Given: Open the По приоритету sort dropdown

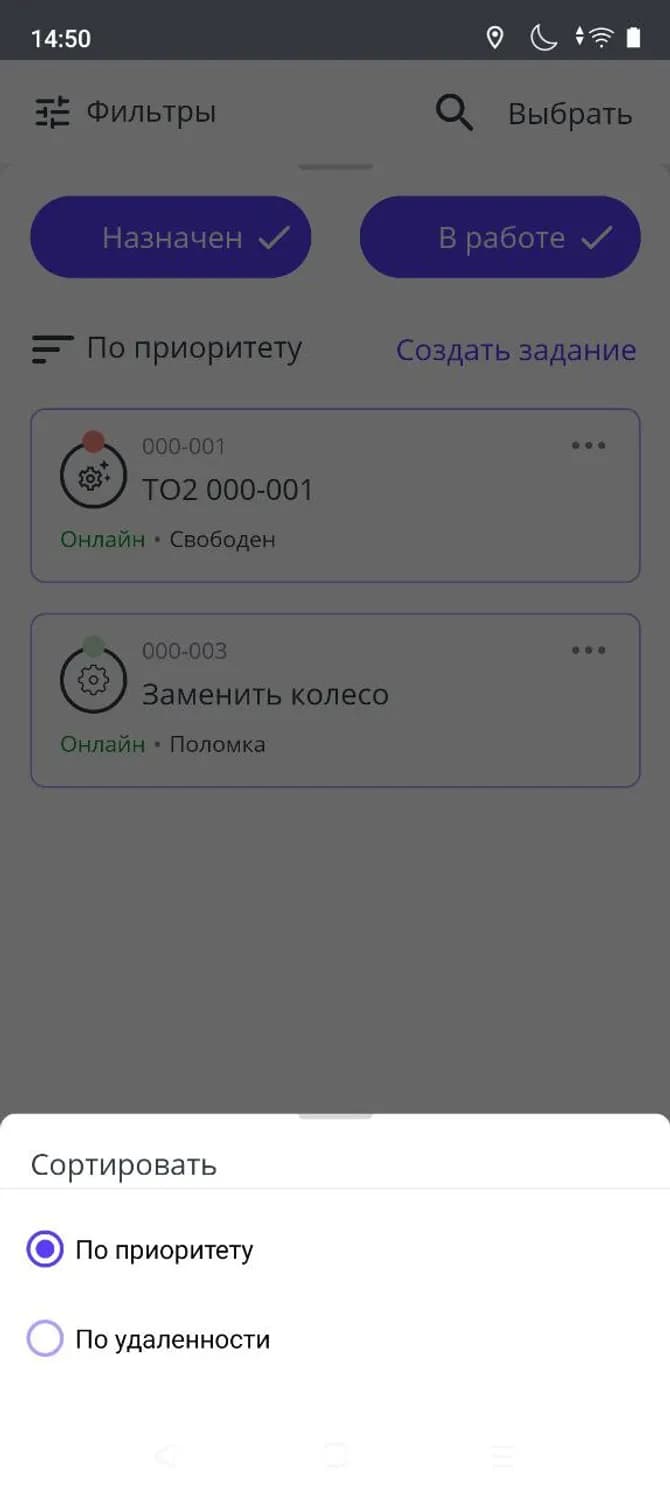Looking at the screenshot, I should pos(167,349).
